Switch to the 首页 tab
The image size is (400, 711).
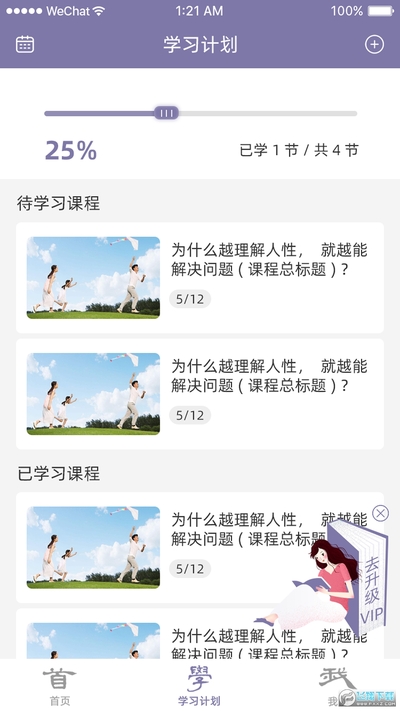click(59, 686)
